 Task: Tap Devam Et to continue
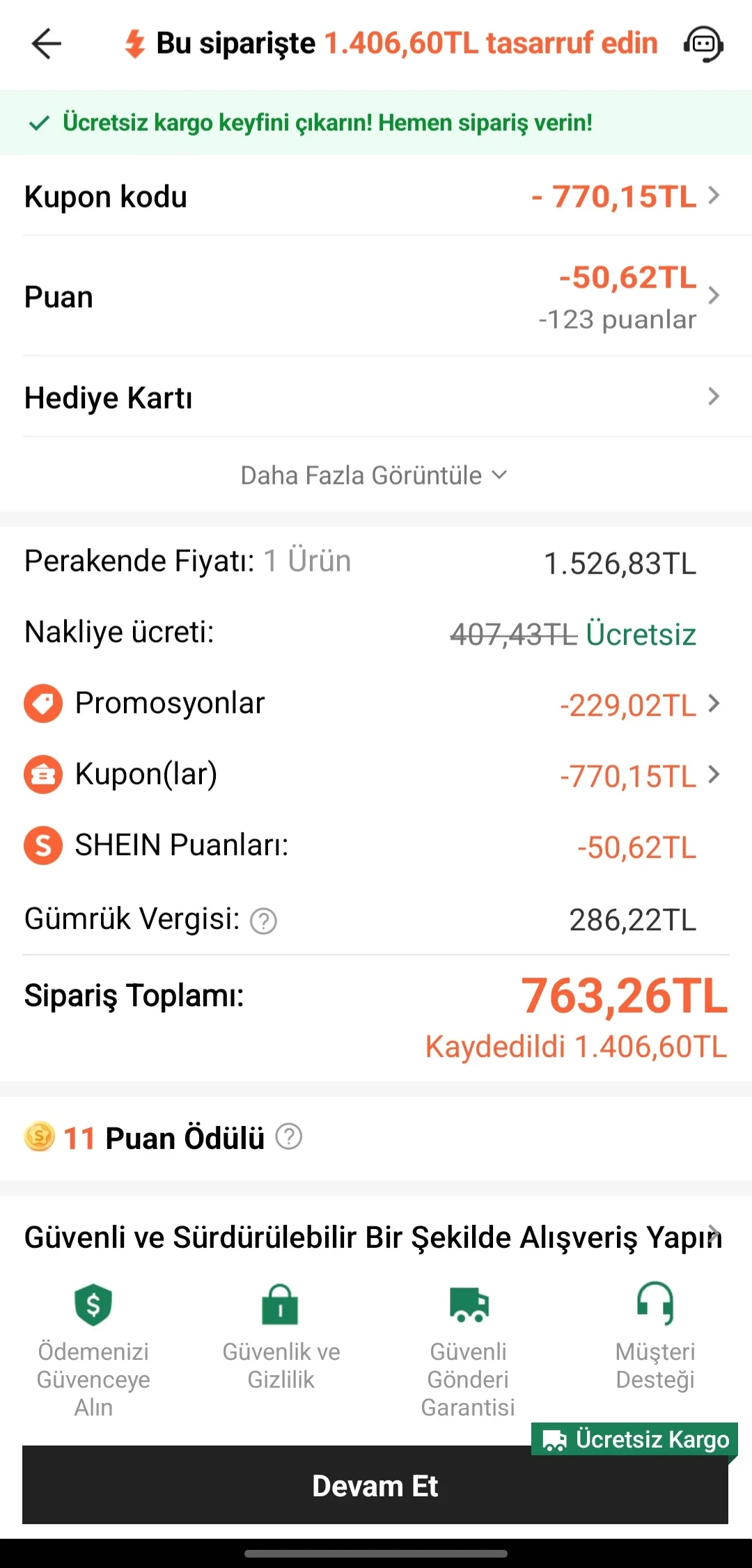[375, 1485]
